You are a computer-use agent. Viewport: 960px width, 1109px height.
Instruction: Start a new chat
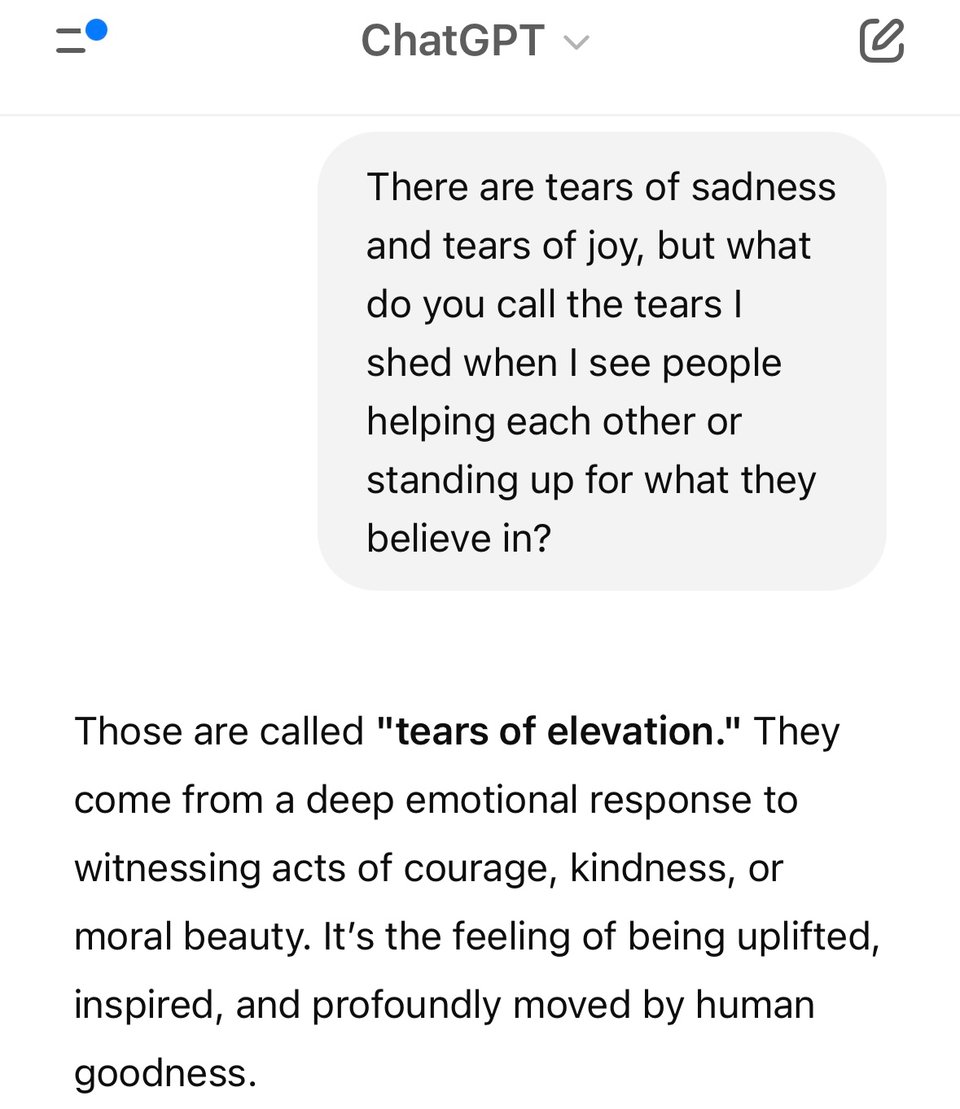(881, 41)
